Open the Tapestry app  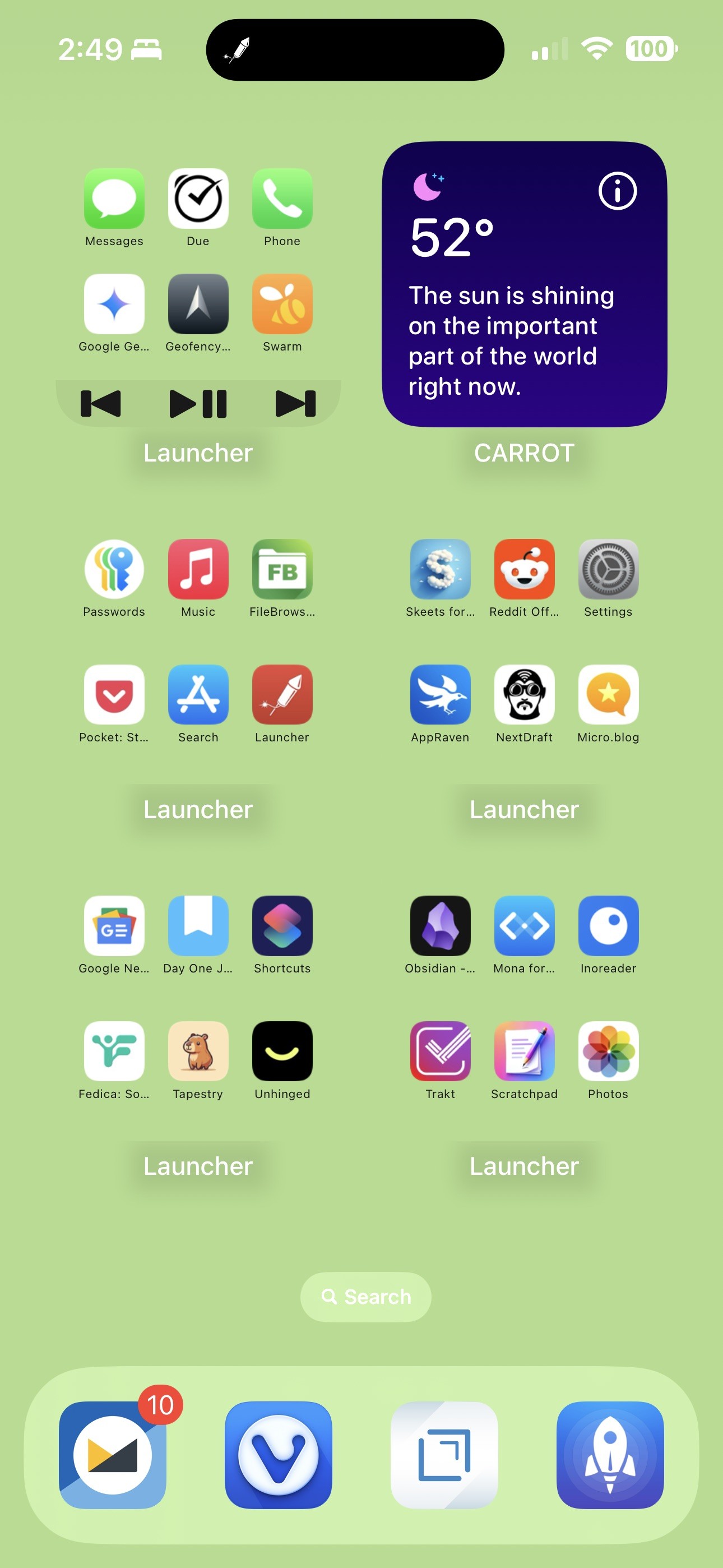click(198, 1051)
